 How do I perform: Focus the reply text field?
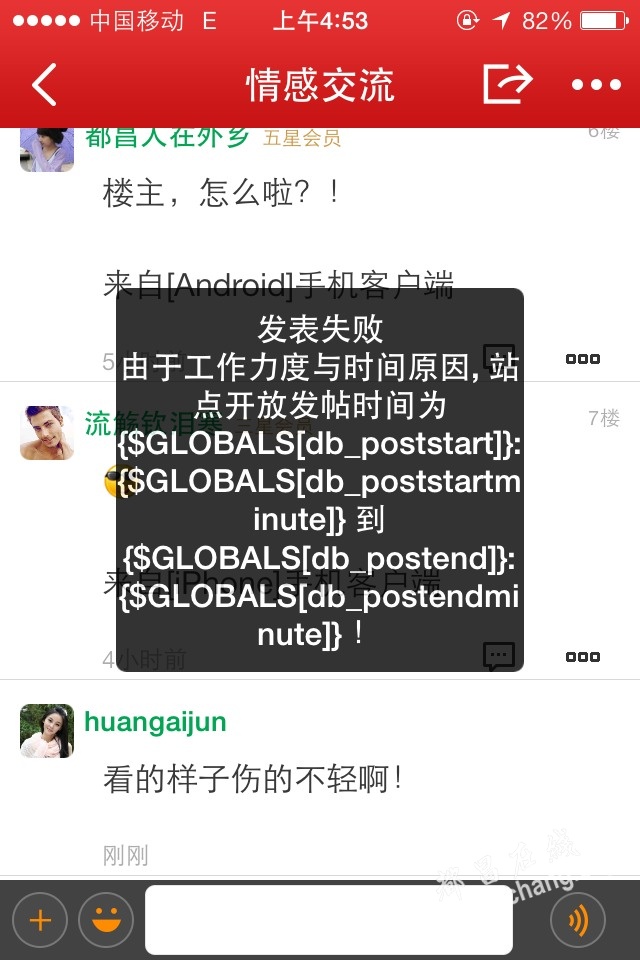[328, 920]
